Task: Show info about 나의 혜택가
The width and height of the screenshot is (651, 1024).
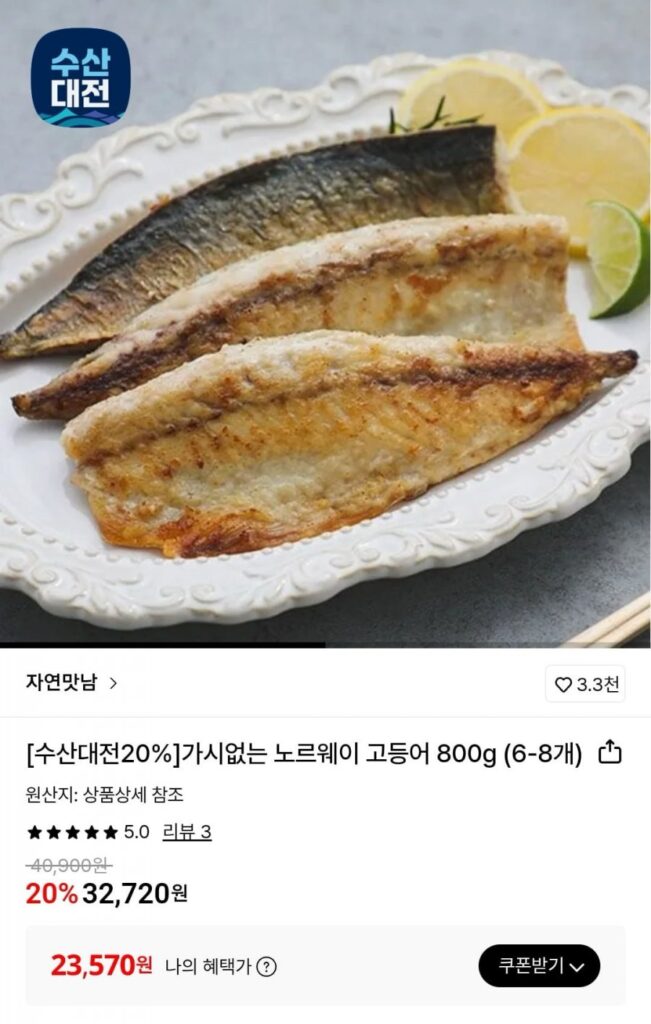Action: [x=267, y=966]
